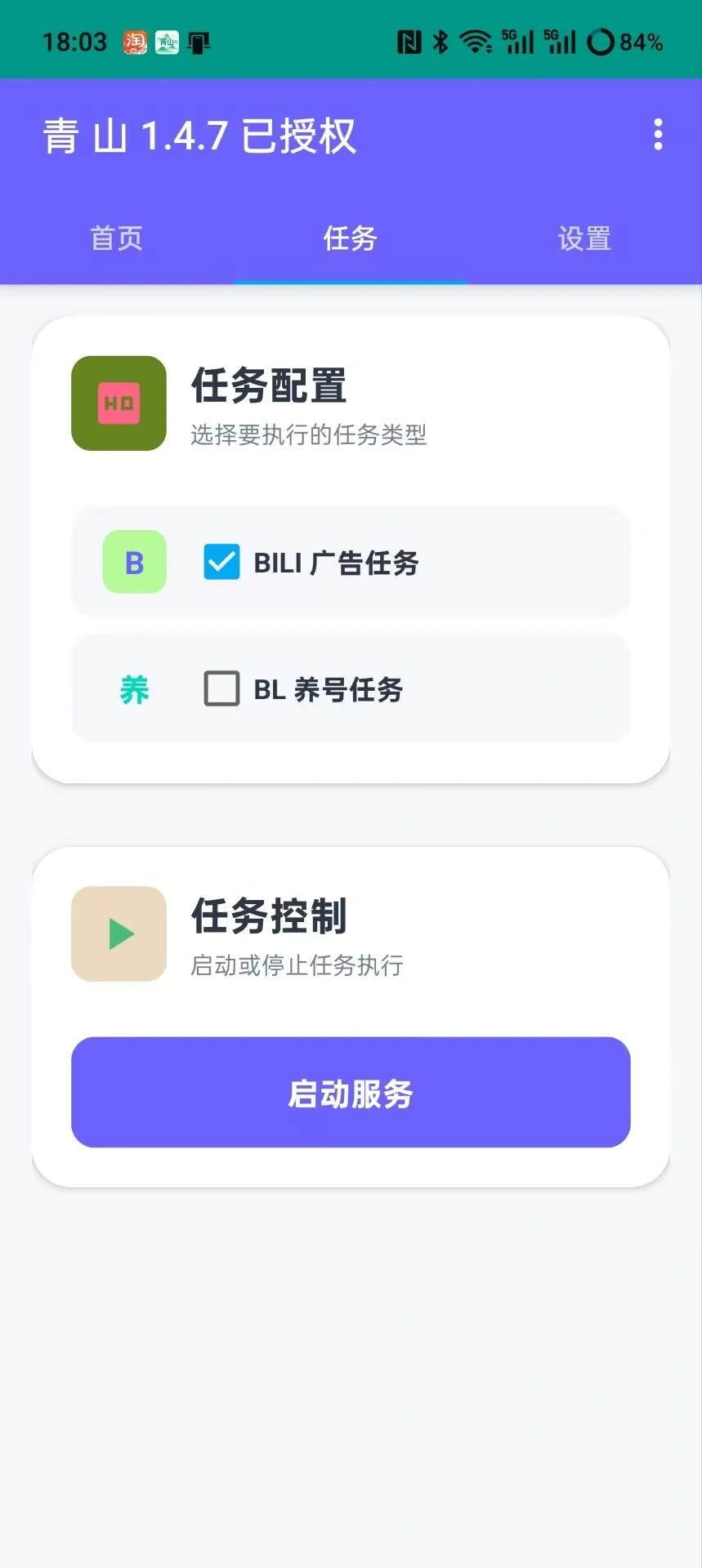The image size is (702, 1568).
Task: Switch to the 首页 tab
Action: tap(116, 238)
